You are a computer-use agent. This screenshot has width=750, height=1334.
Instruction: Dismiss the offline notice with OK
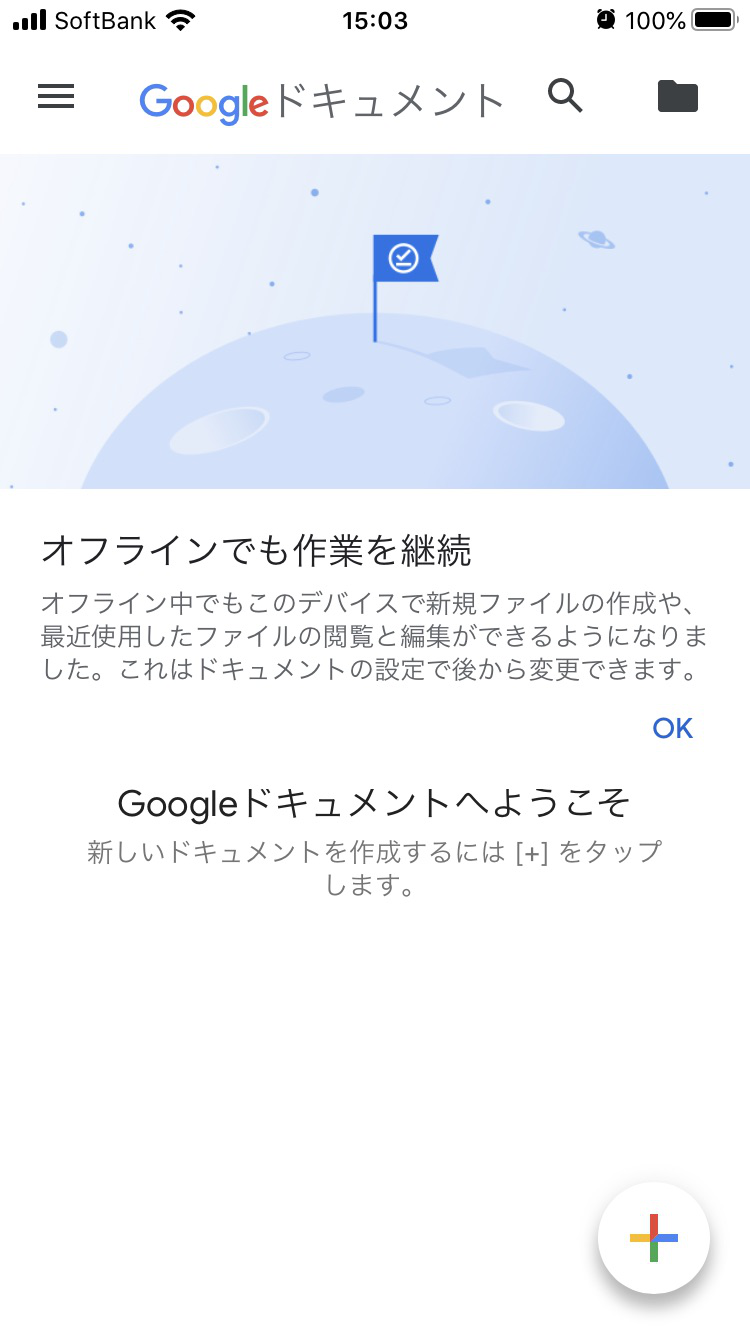tap(673, 728)
